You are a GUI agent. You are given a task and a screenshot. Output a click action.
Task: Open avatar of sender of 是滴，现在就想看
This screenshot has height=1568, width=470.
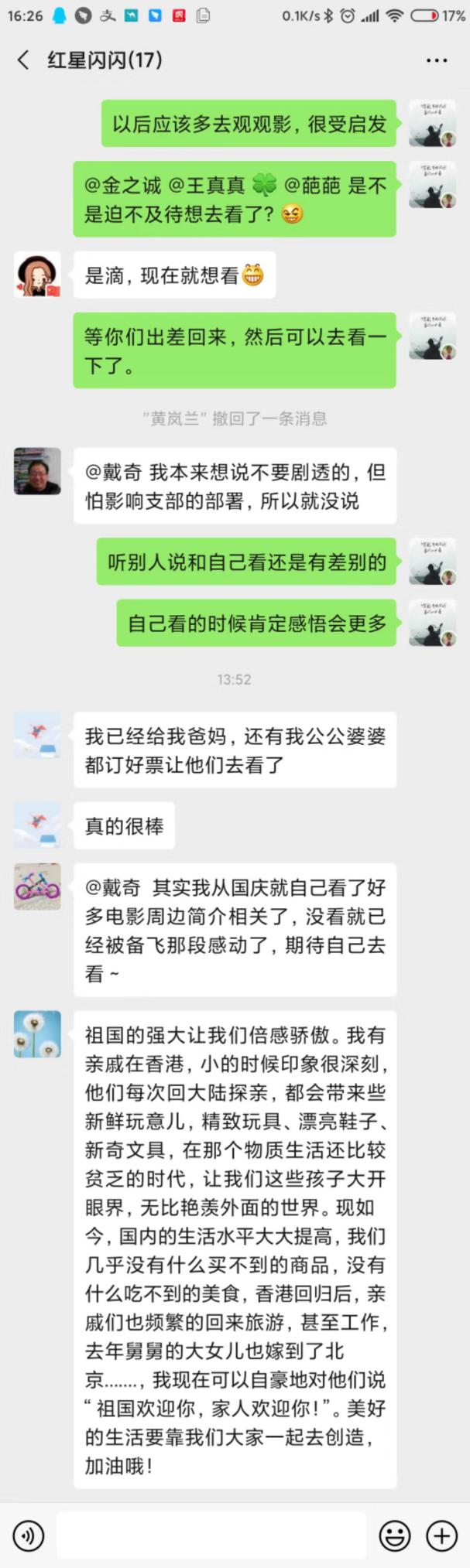(37, 275)
